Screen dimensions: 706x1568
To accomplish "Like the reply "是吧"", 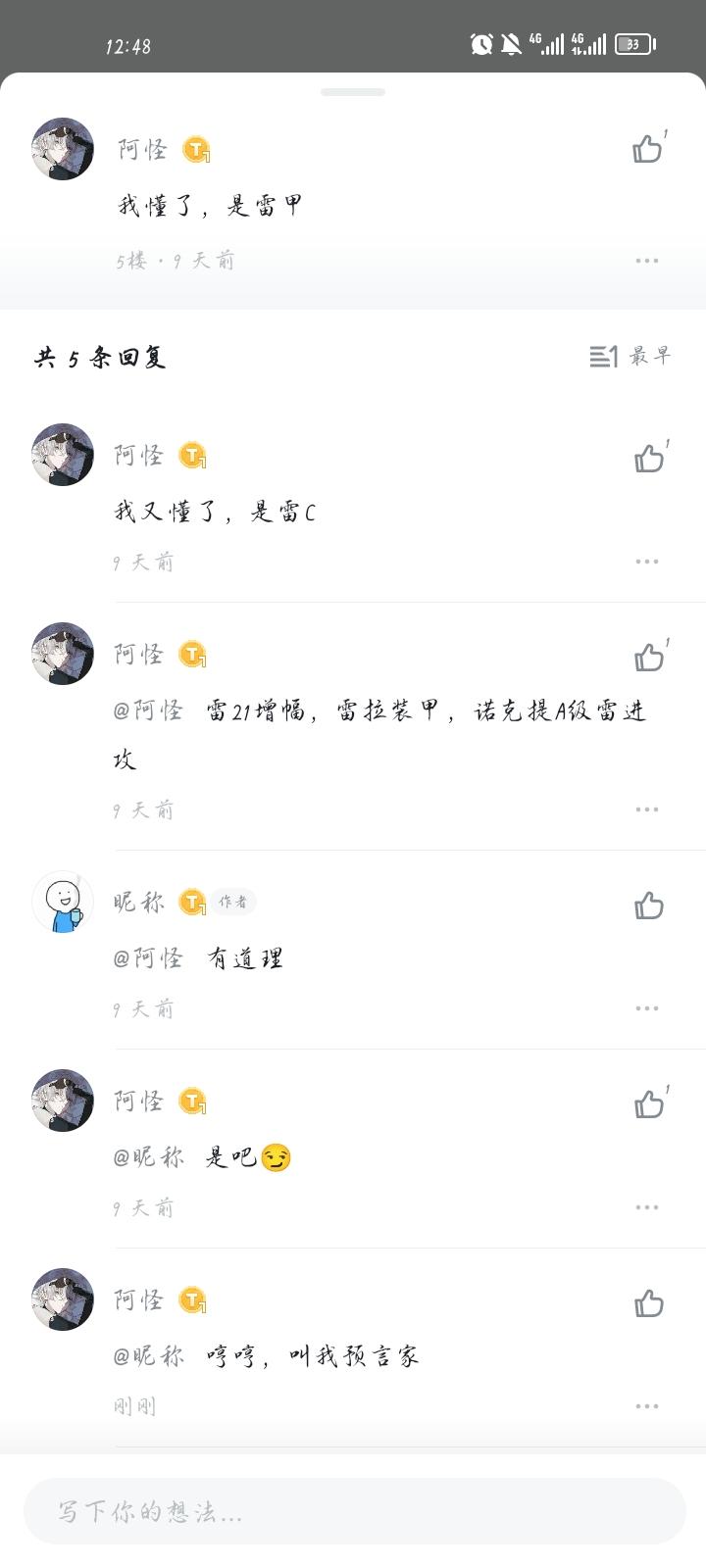I will pos(649,1104).
